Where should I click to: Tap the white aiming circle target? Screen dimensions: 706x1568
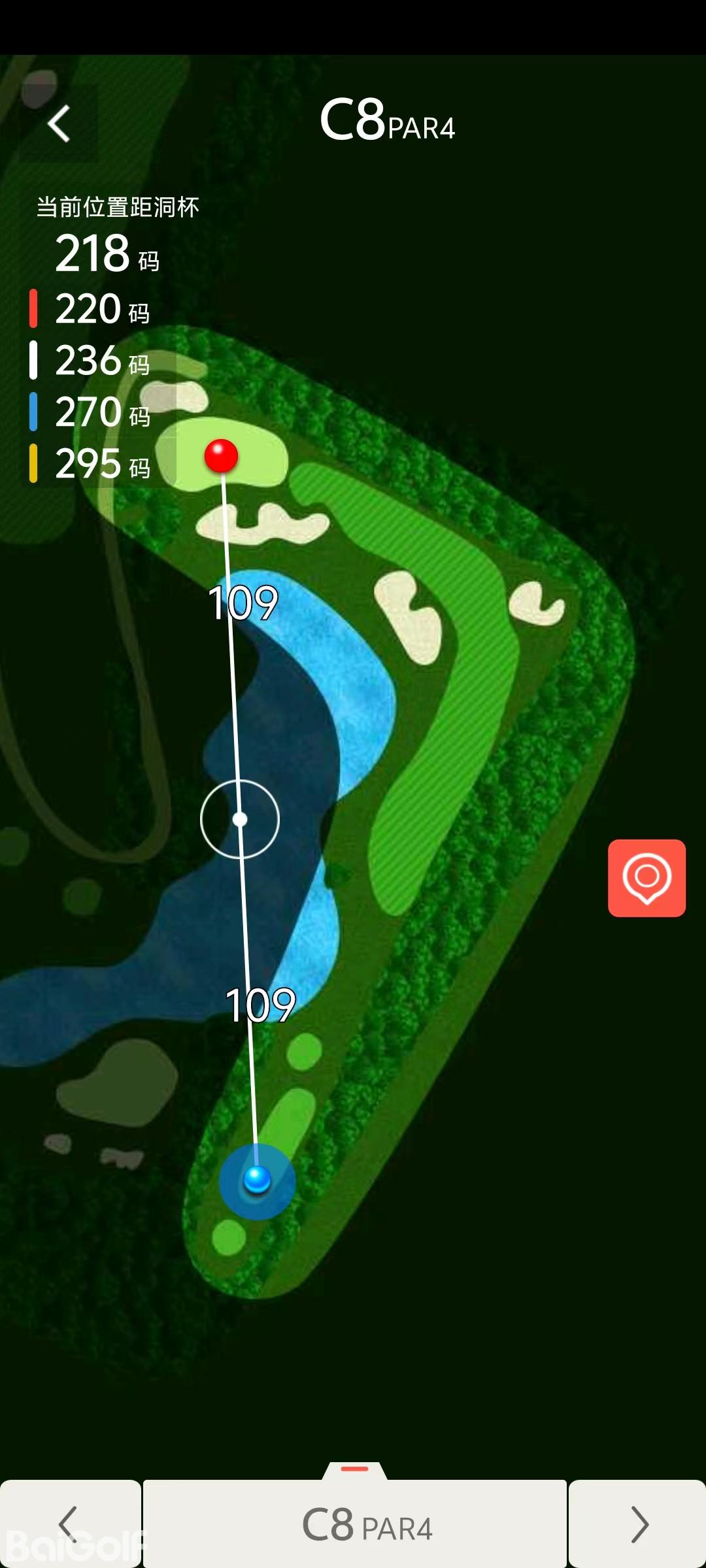pyautogui.click(x=240, y=819)
